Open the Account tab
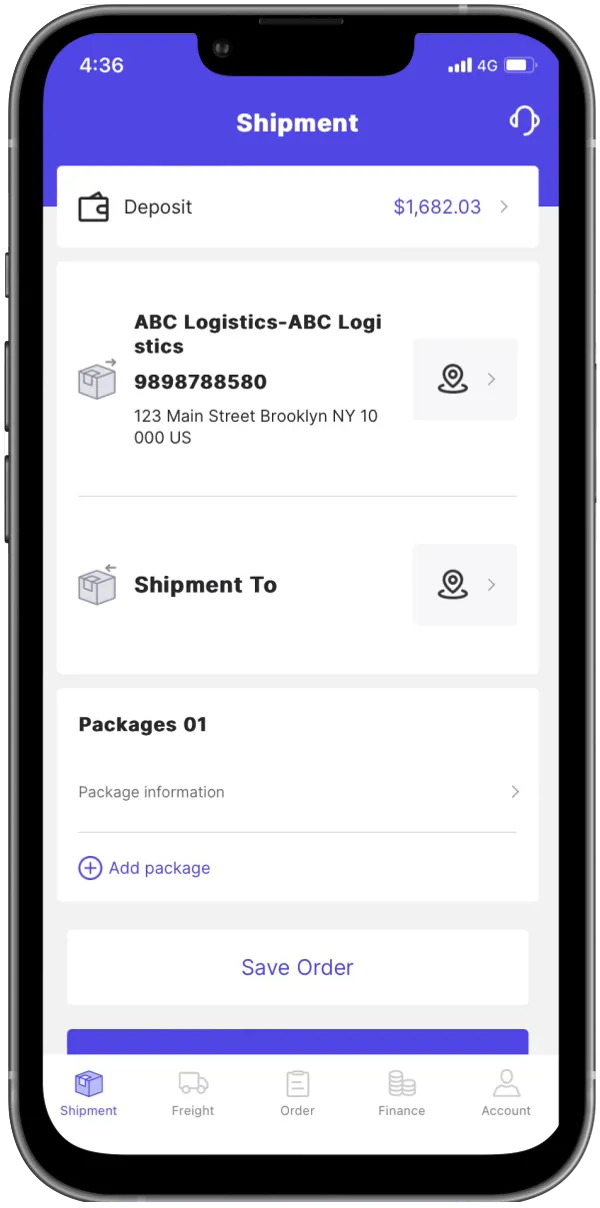This screenshot has width=600, height=1208. [506, 1093]
